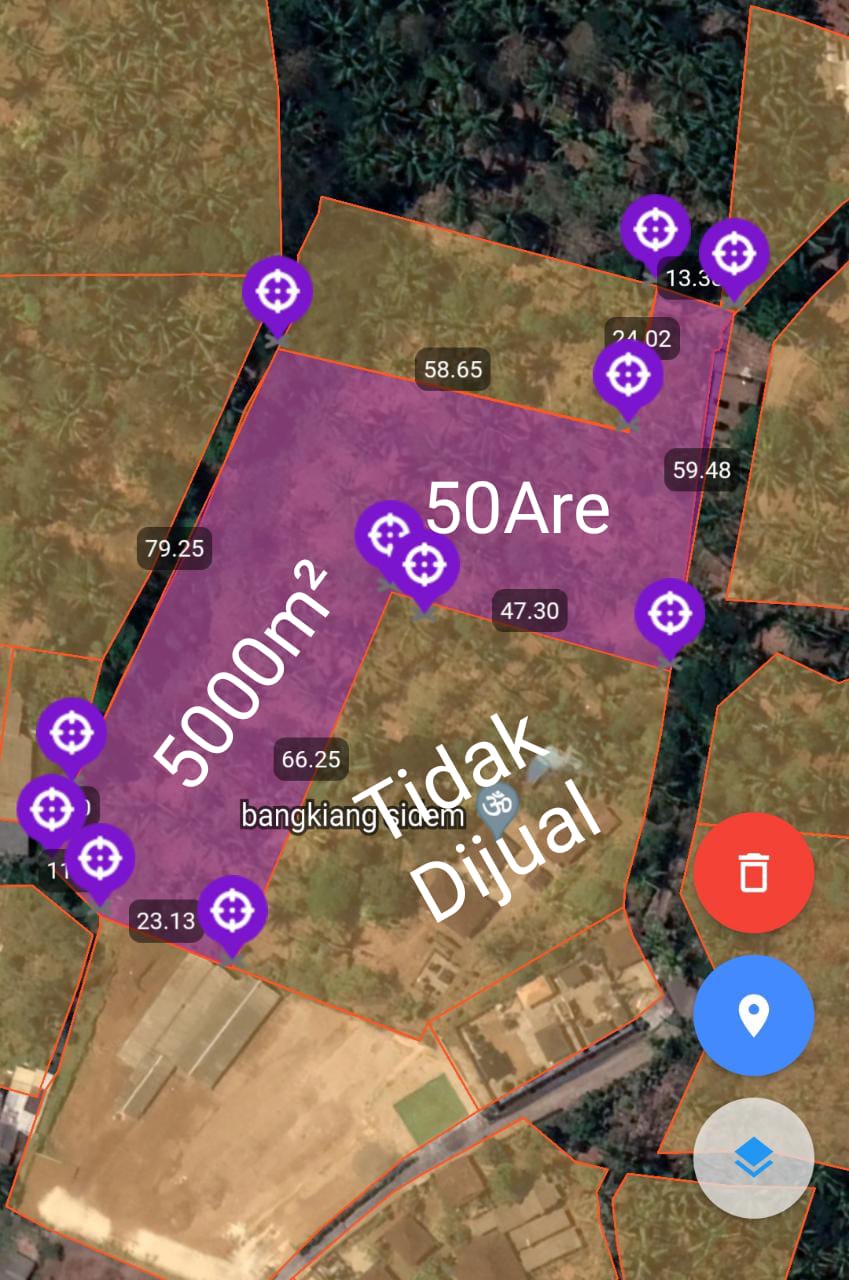Image resolution: width=849 pixels, height=1280 pixels.
Task: Open the map layers selector
Action: coord(753,1158)
